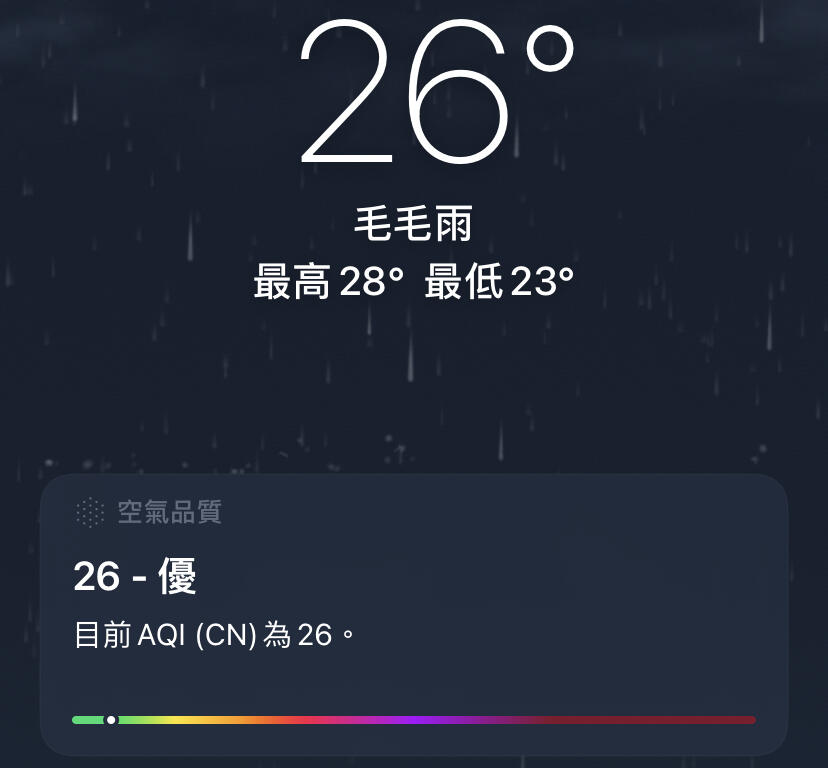Open the 空氣品質 air quality card
The image size is (828, 768).
tap(414, 612)
